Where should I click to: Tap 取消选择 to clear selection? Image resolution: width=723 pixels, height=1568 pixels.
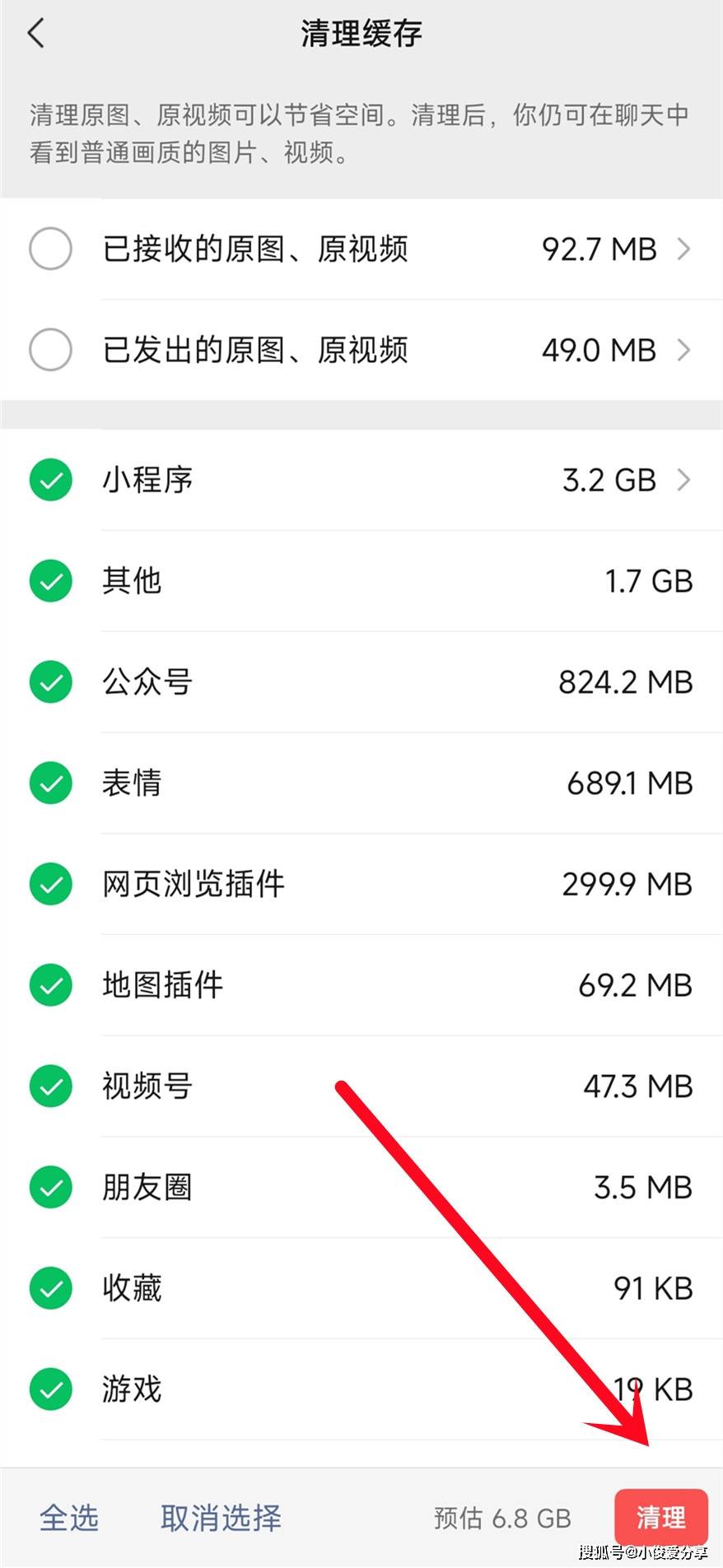[x=221, y=1518]
